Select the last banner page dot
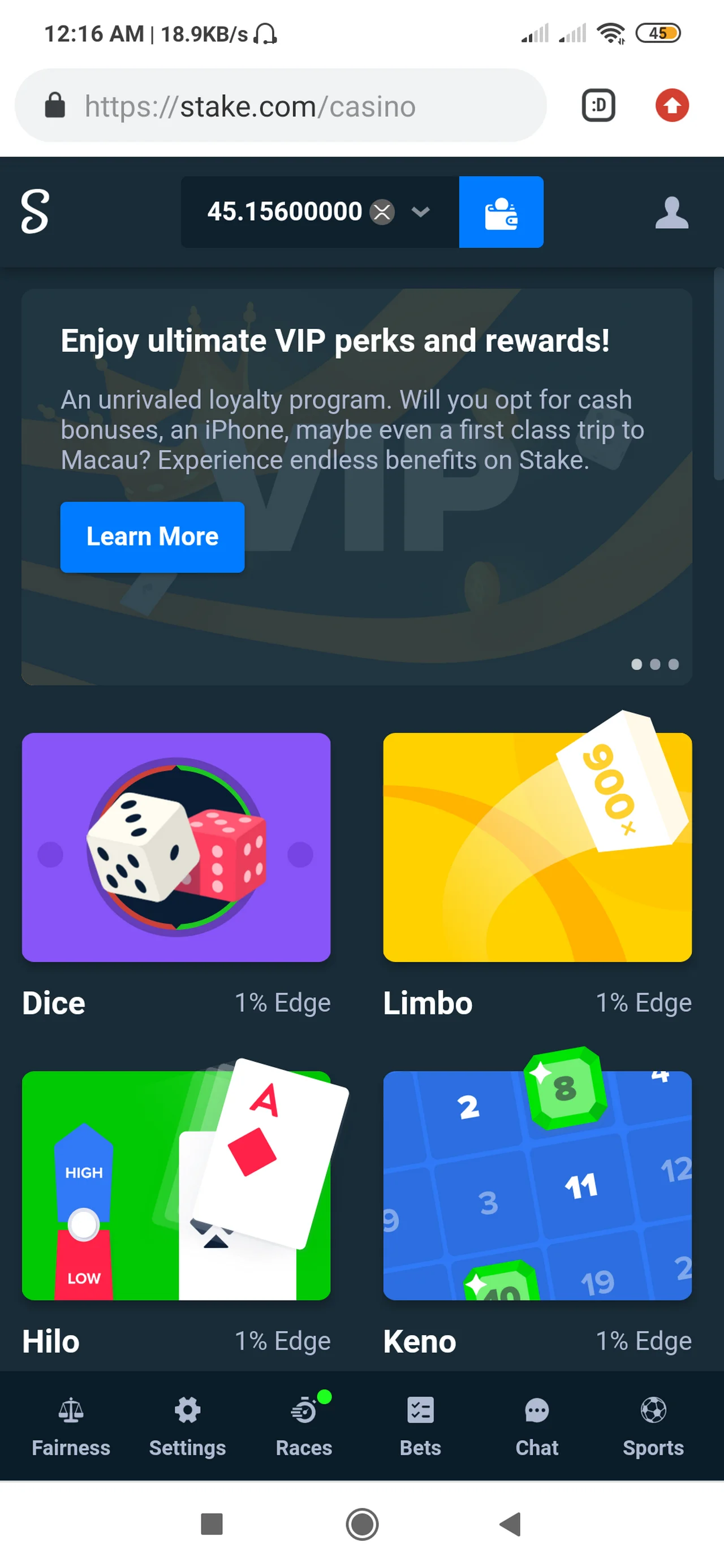 click(674, 664)
